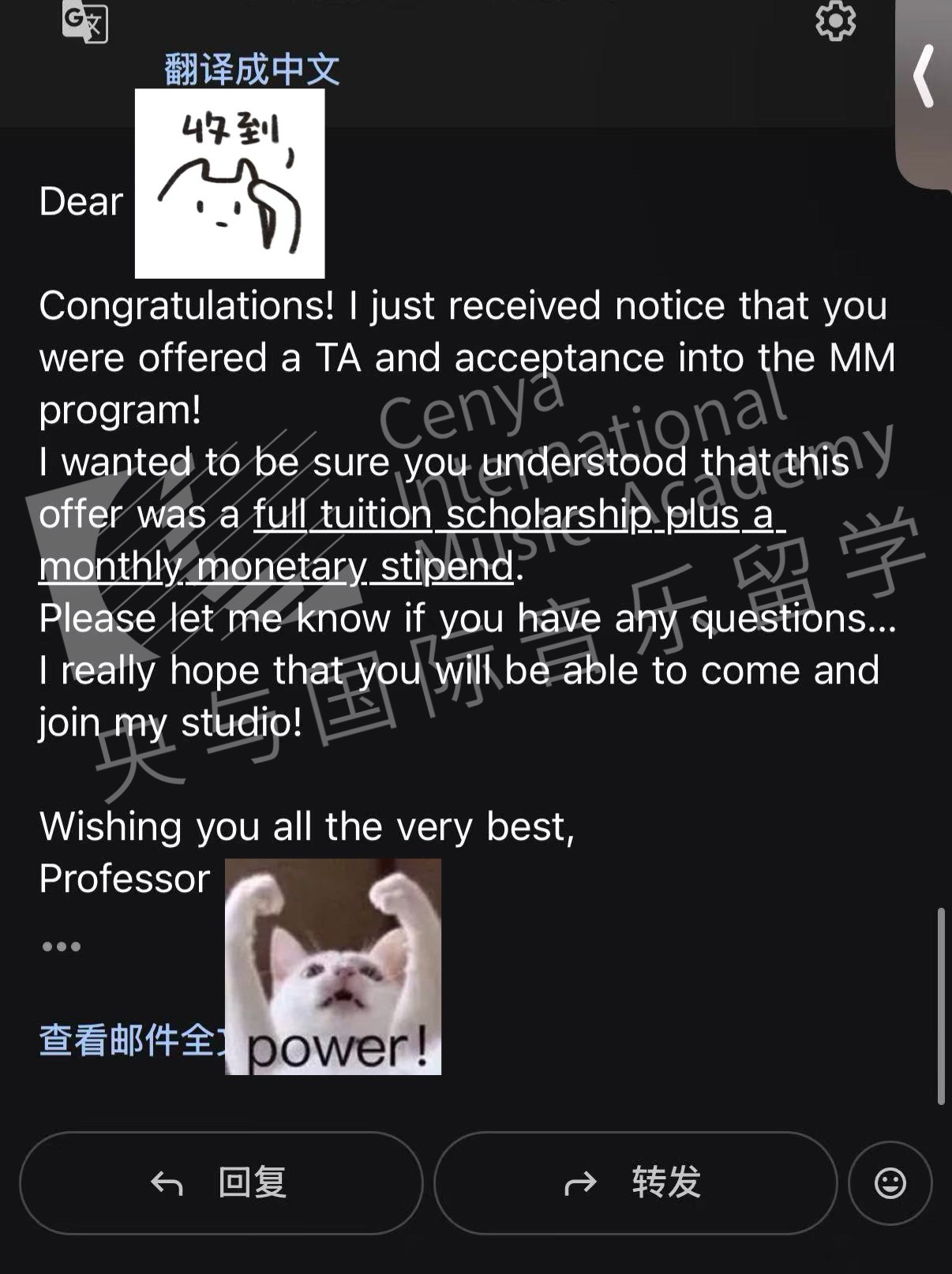Viewport: 952px width, 1274px height.
Task: Tap the side panel arrow handle
Action: coord(924,77)
